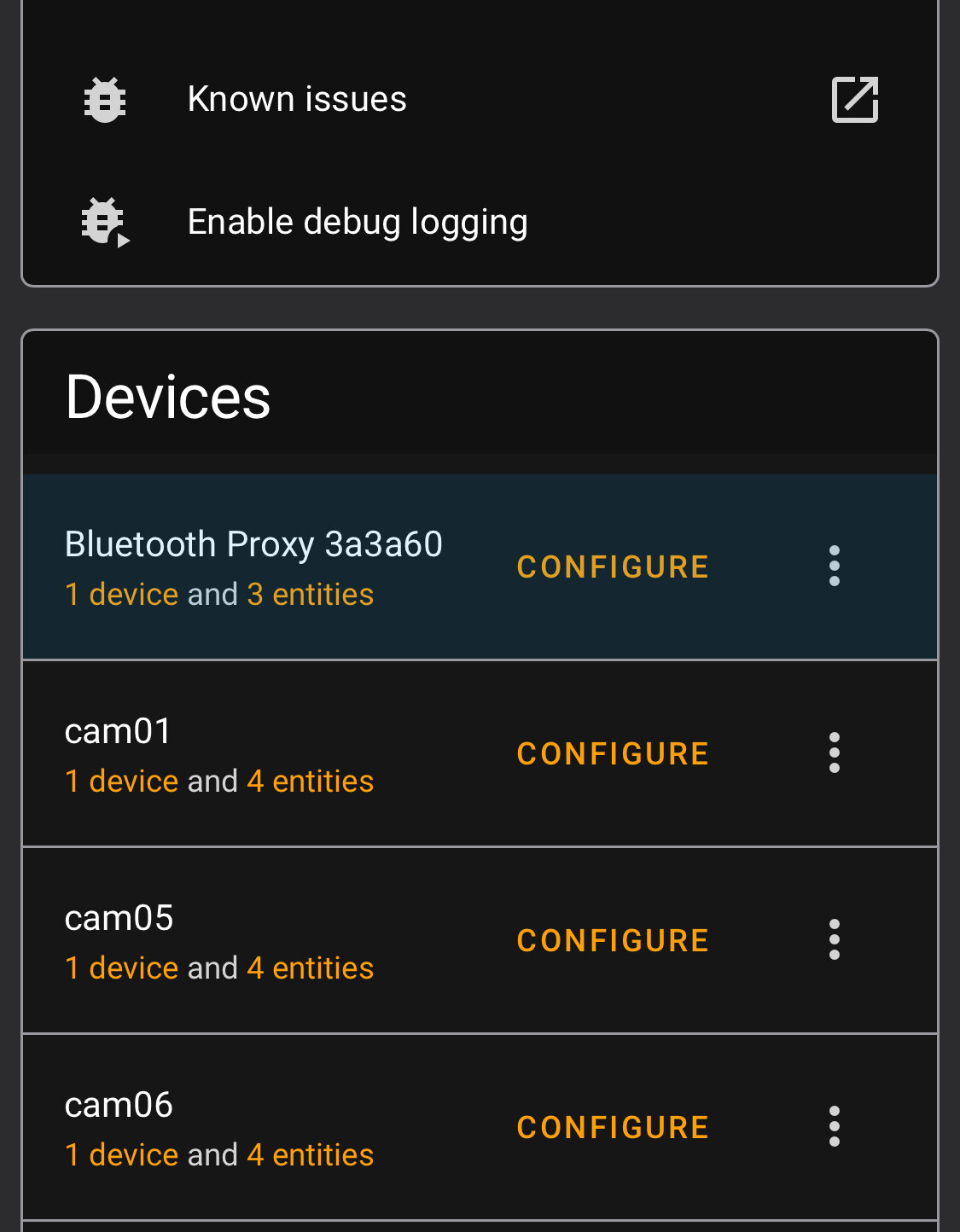
Task: View cam06 device and entities
Action: tap(219, 1155)
